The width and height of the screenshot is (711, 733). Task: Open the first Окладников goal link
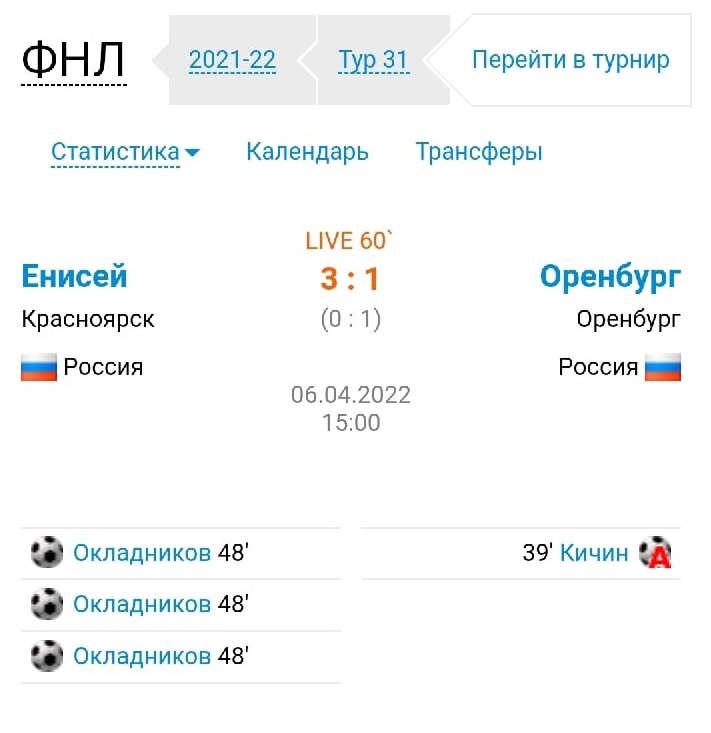[141, 552]
